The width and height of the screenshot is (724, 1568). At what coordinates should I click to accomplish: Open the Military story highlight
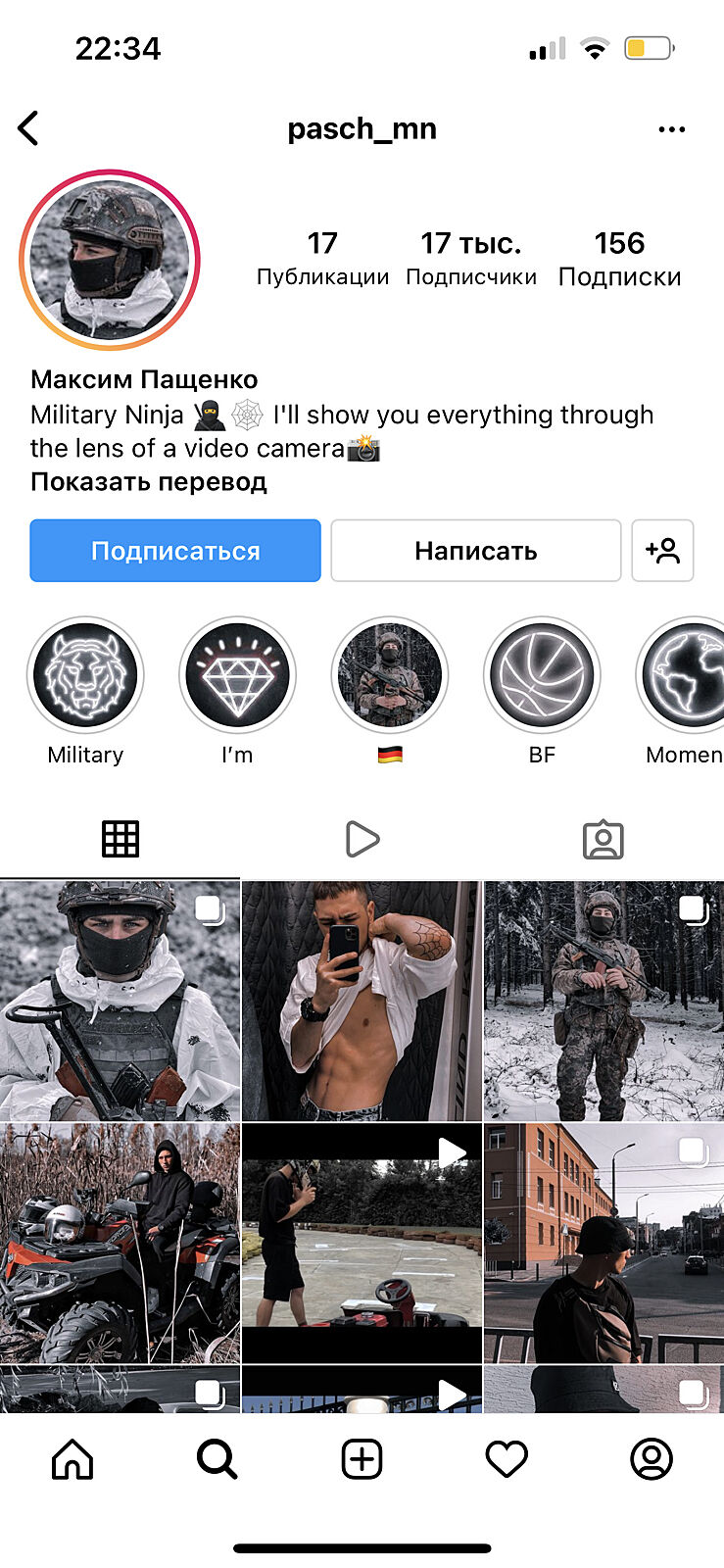(x=85, y=675)
